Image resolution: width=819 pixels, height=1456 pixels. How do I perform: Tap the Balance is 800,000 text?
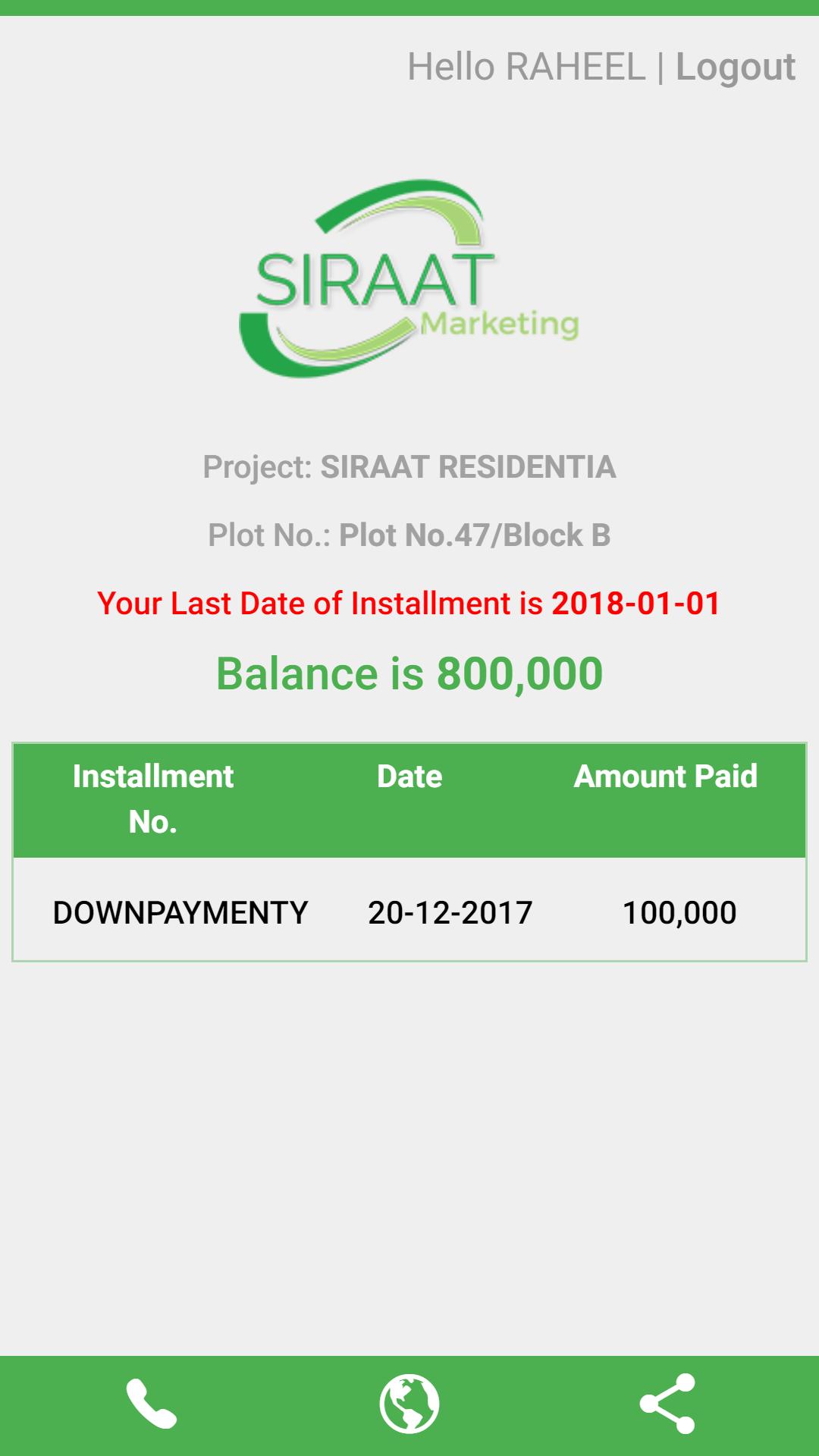coord(409,673)
